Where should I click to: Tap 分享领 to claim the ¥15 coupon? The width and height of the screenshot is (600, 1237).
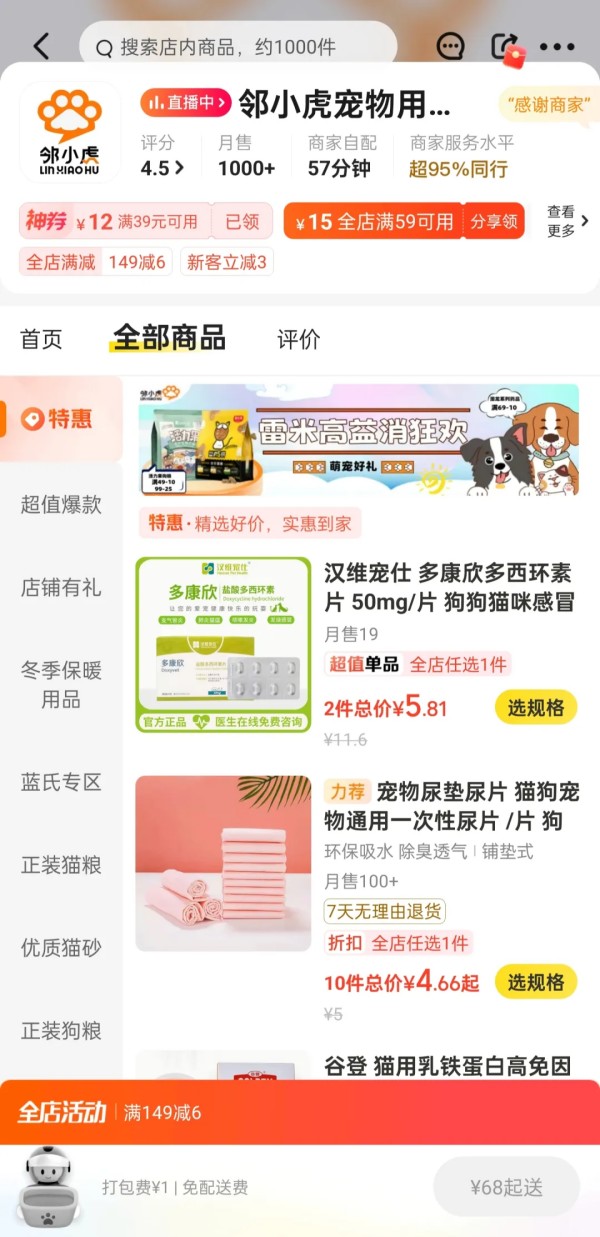coord(494,221)
